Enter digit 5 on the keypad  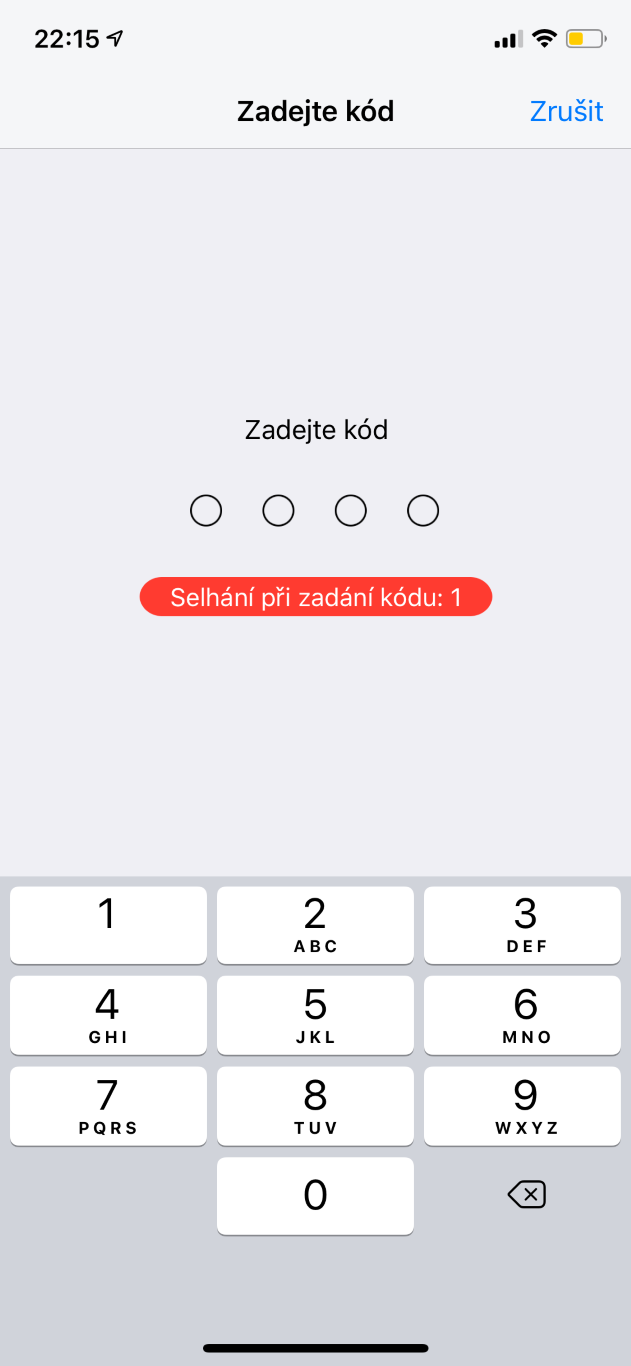tap(315, 1015)
